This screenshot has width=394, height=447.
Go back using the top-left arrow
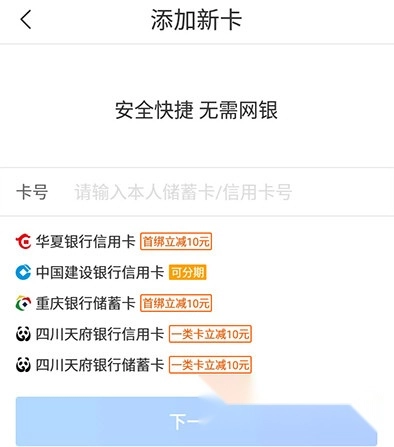[26, 20]
